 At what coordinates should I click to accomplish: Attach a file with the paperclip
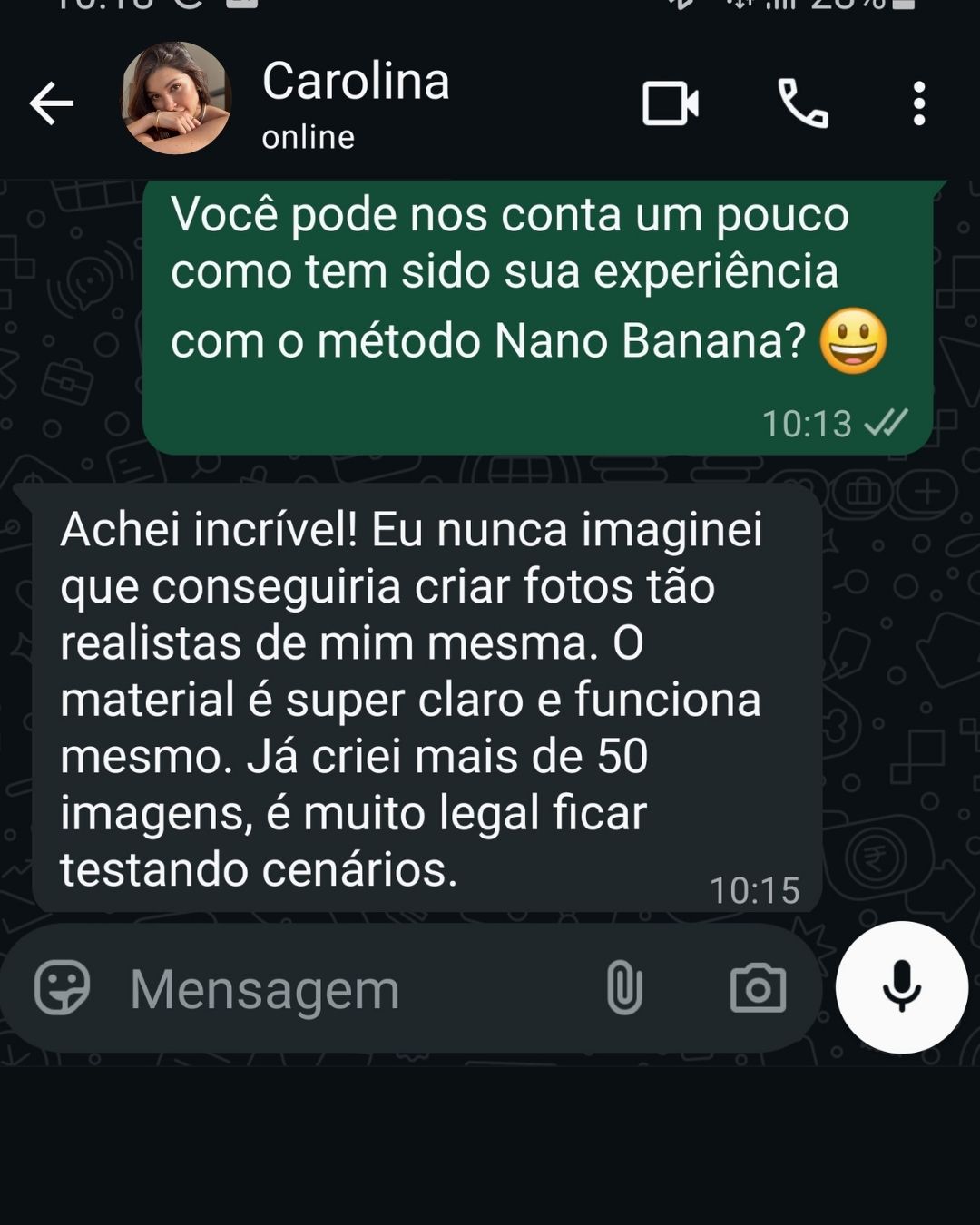point(624,987)
